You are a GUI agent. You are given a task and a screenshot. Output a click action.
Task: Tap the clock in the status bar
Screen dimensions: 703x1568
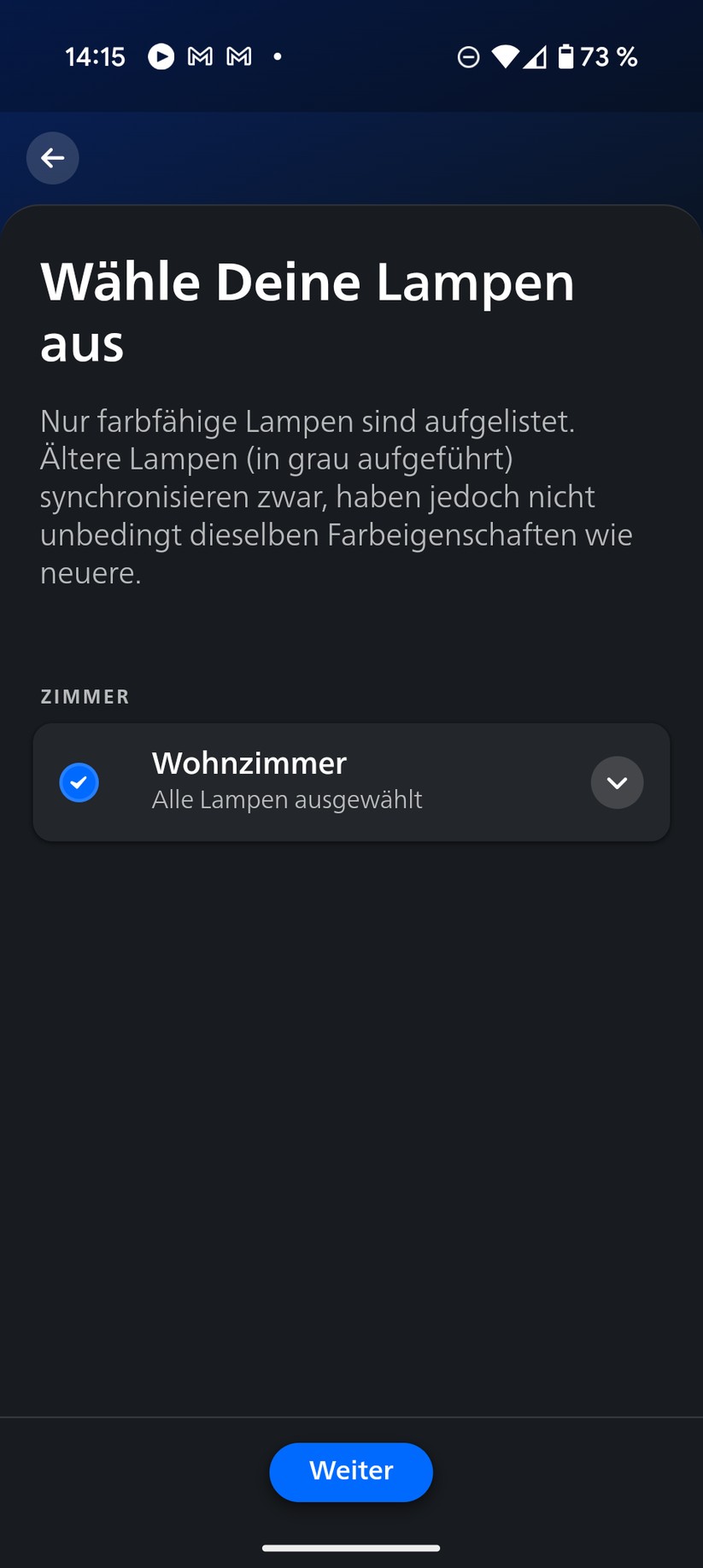pyautogui.click(x=95, y=56)
